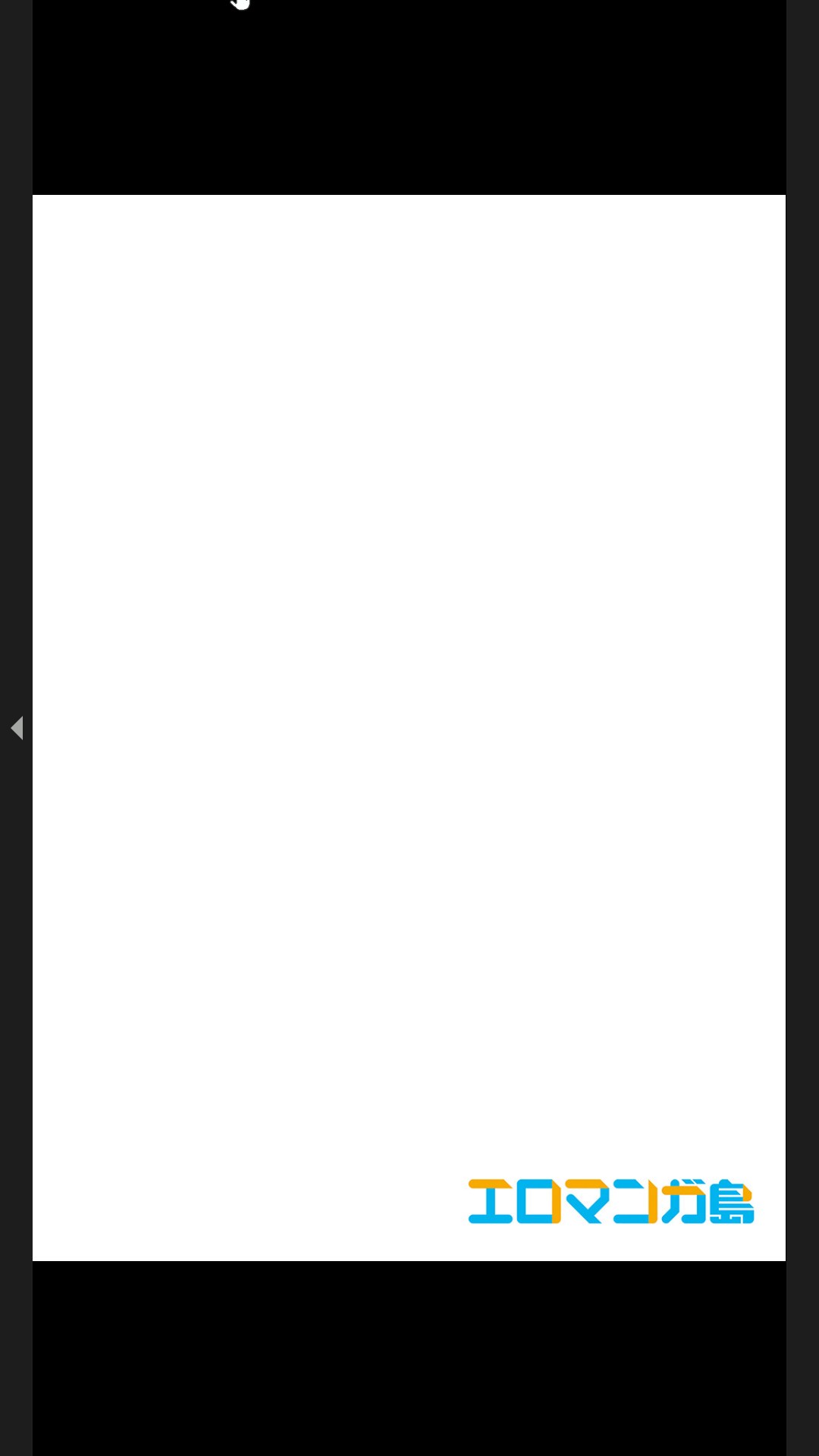819x1456 pixels.
Task: Tap the left arrow on the side panel
Action: (x=17, y=728)
